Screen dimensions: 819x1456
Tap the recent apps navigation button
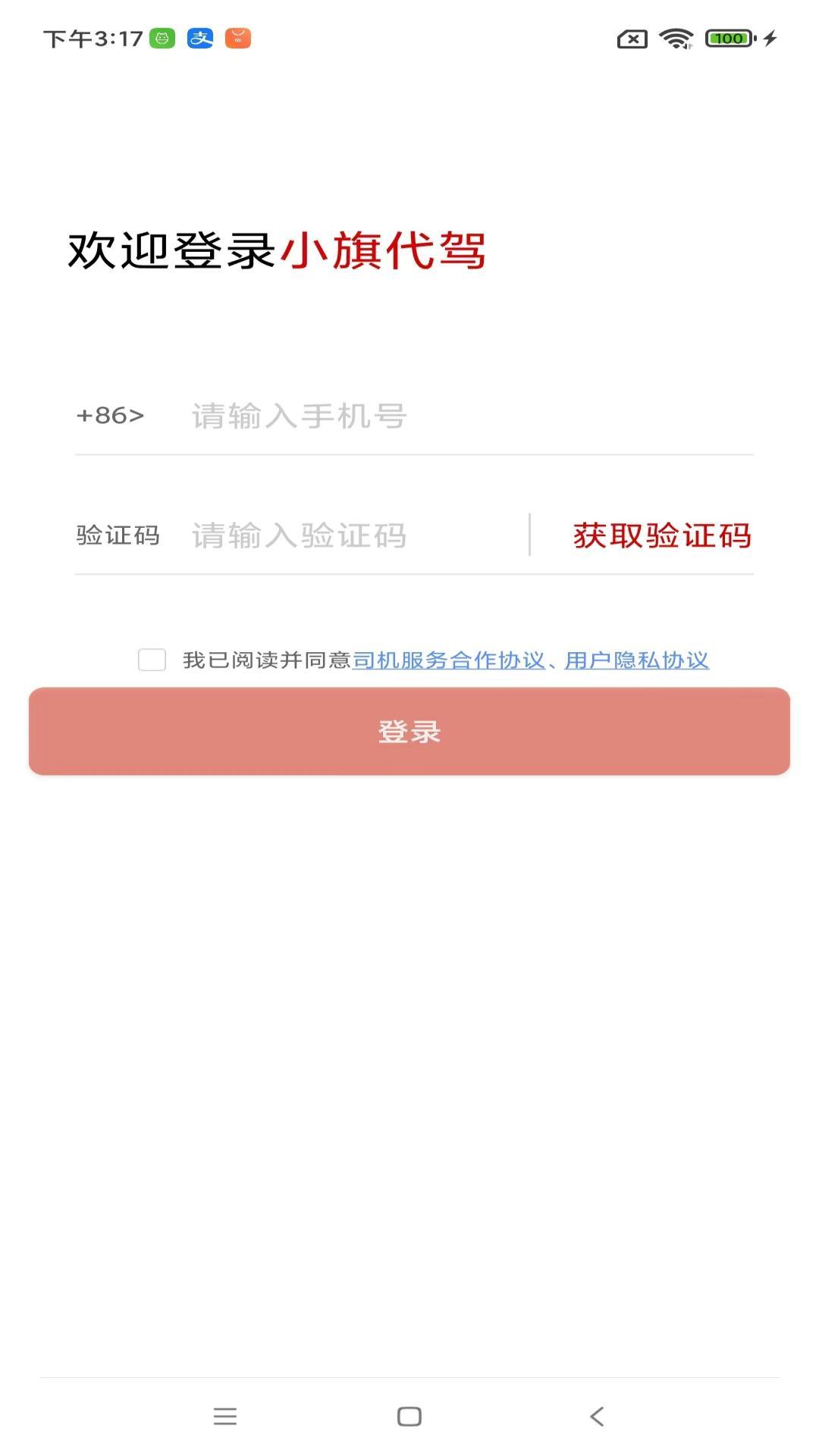(x=225, y=1415)
